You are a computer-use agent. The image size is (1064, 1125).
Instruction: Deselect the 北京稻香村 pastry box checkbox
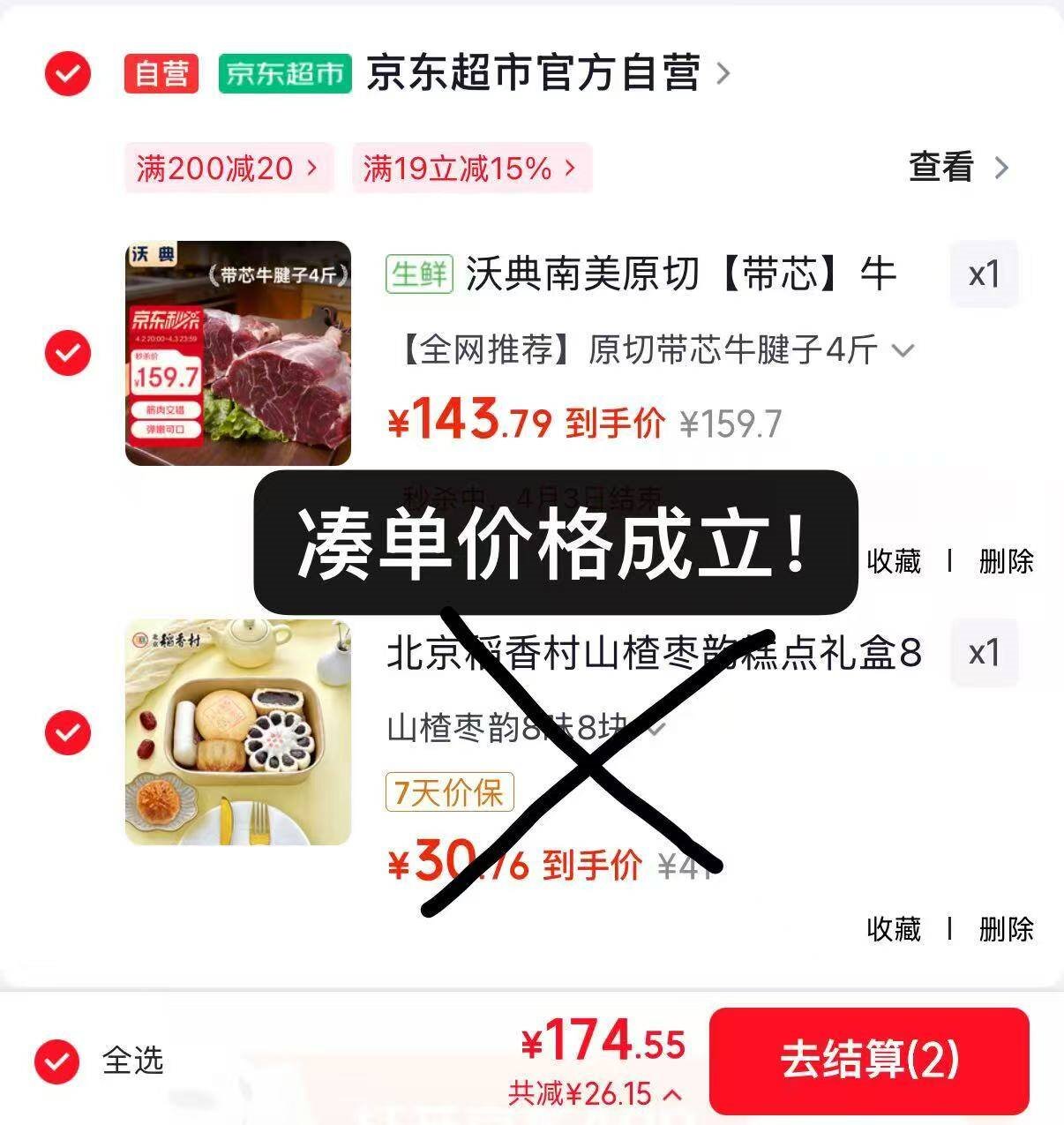point(68,732)
